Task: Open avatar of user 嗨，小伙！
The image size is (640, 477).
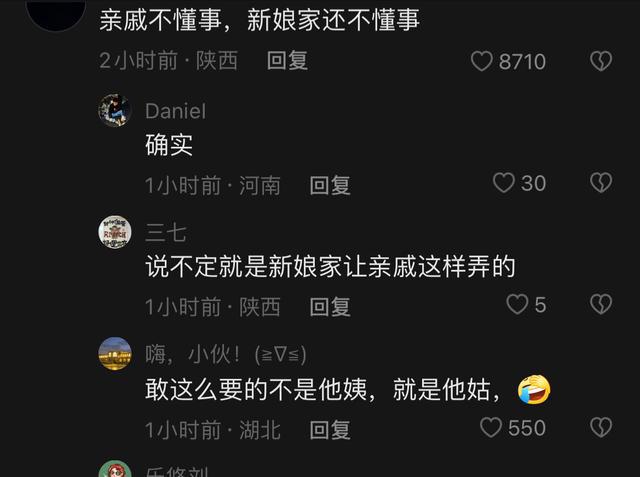Action: (x=115, y=354)
